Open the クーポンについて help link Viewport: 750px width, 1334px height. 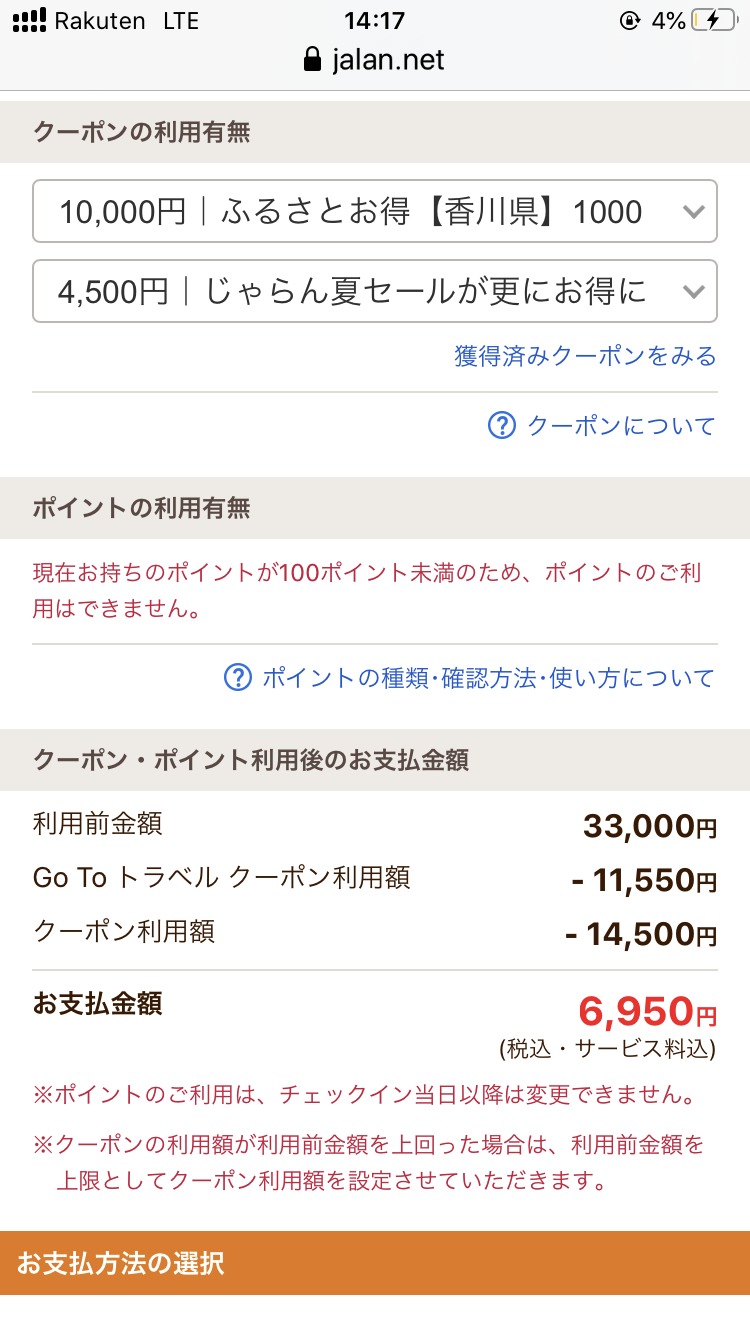pos(602,426)
